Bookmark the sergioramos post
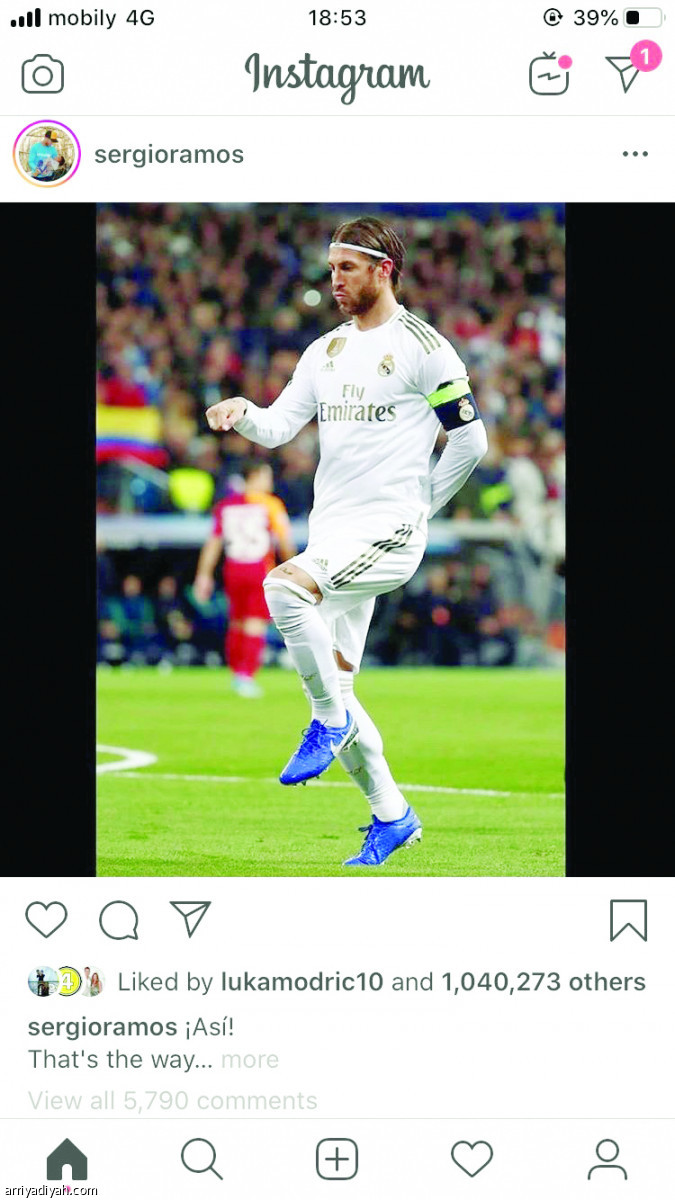The image size is (675, 1200). point(628,920)
